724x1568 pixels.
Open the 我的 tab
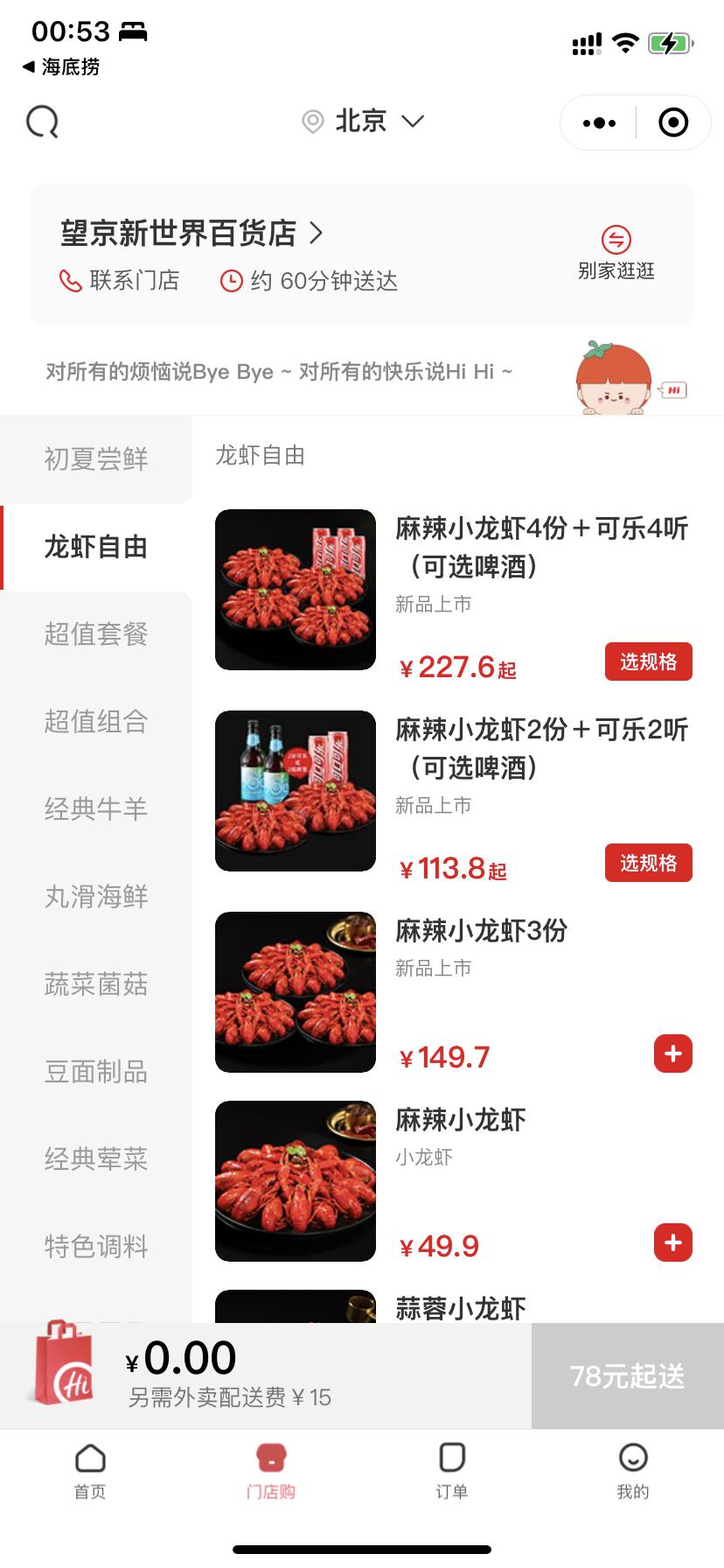coord(632,1472)
